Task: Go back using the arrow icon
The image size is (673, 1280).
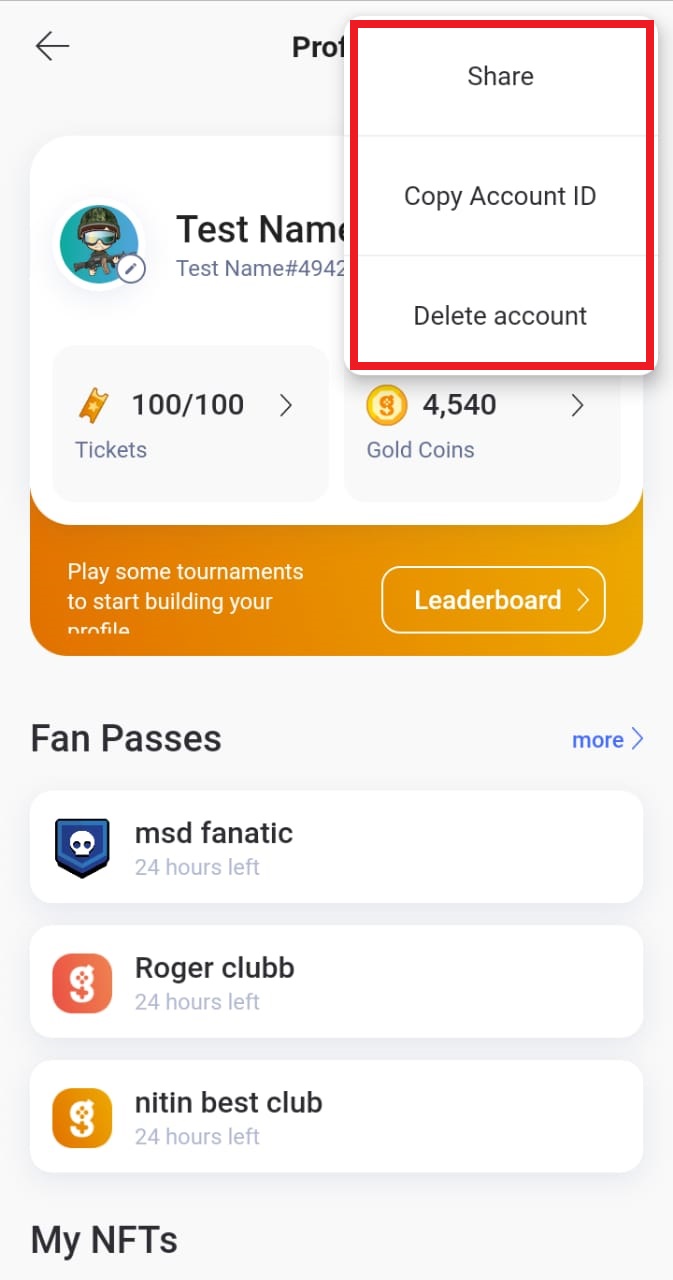Action: pyautogui.click(x=52, y=46)
